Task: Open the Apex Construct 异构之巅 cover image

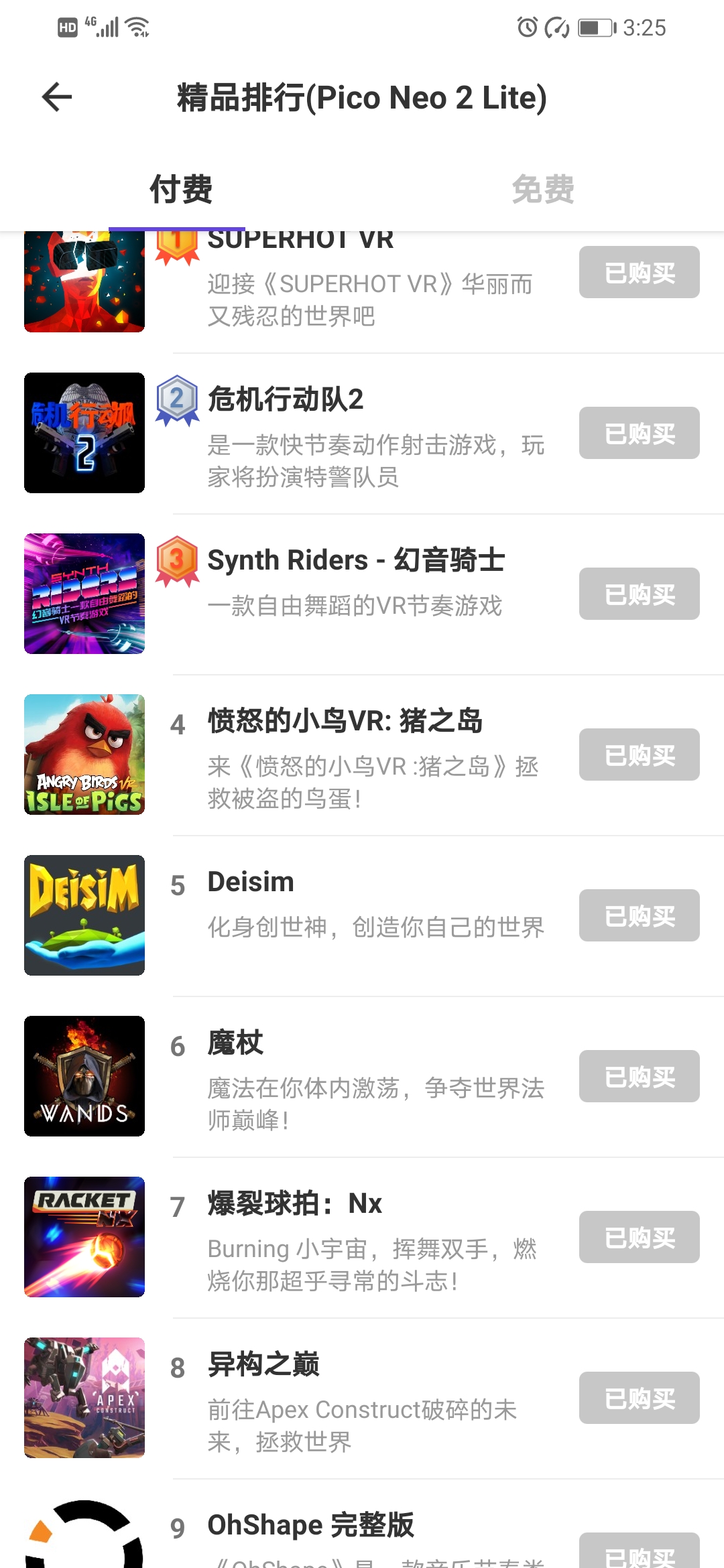Action: point(84,1397)
